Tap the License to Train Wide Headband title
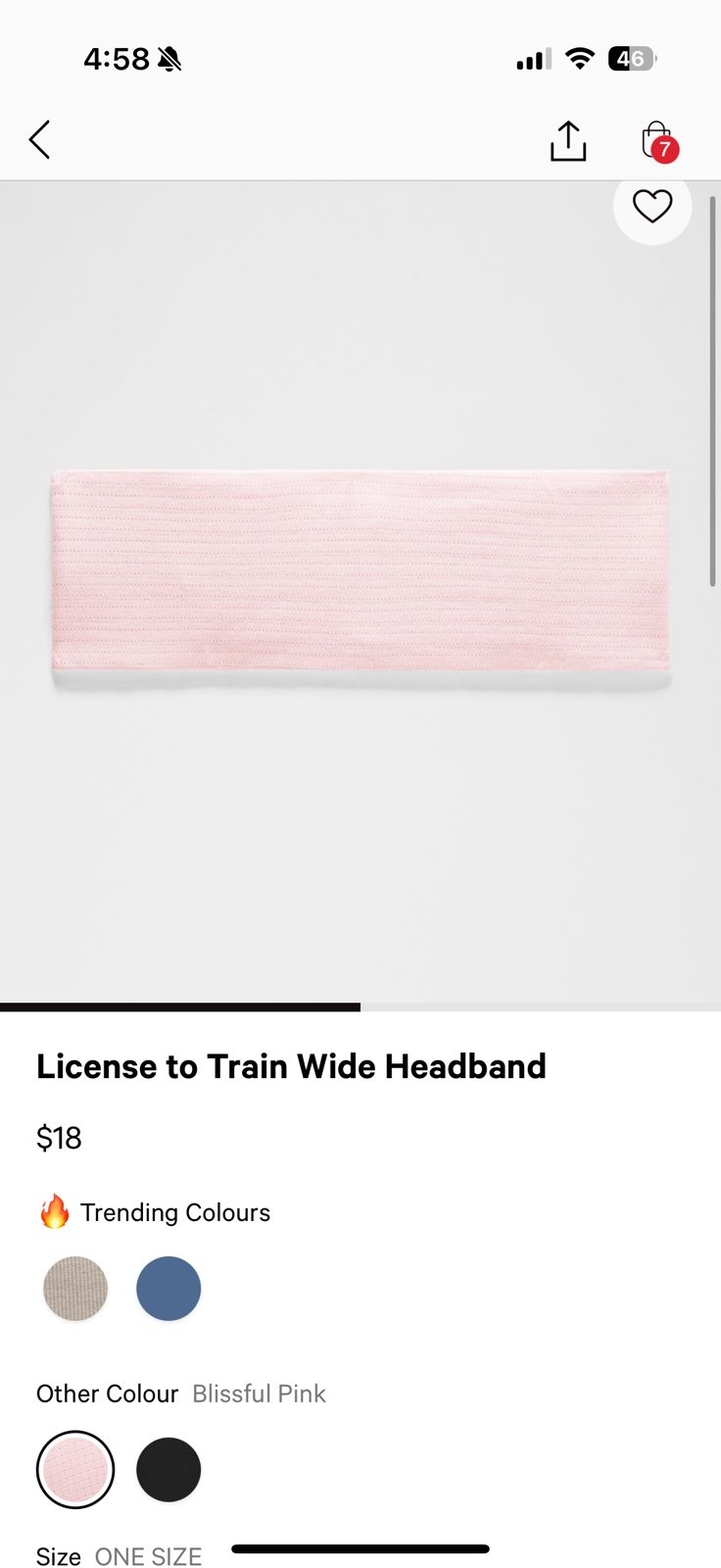Viewport: 721px width, 1568px height. (x=291, y=1067)
